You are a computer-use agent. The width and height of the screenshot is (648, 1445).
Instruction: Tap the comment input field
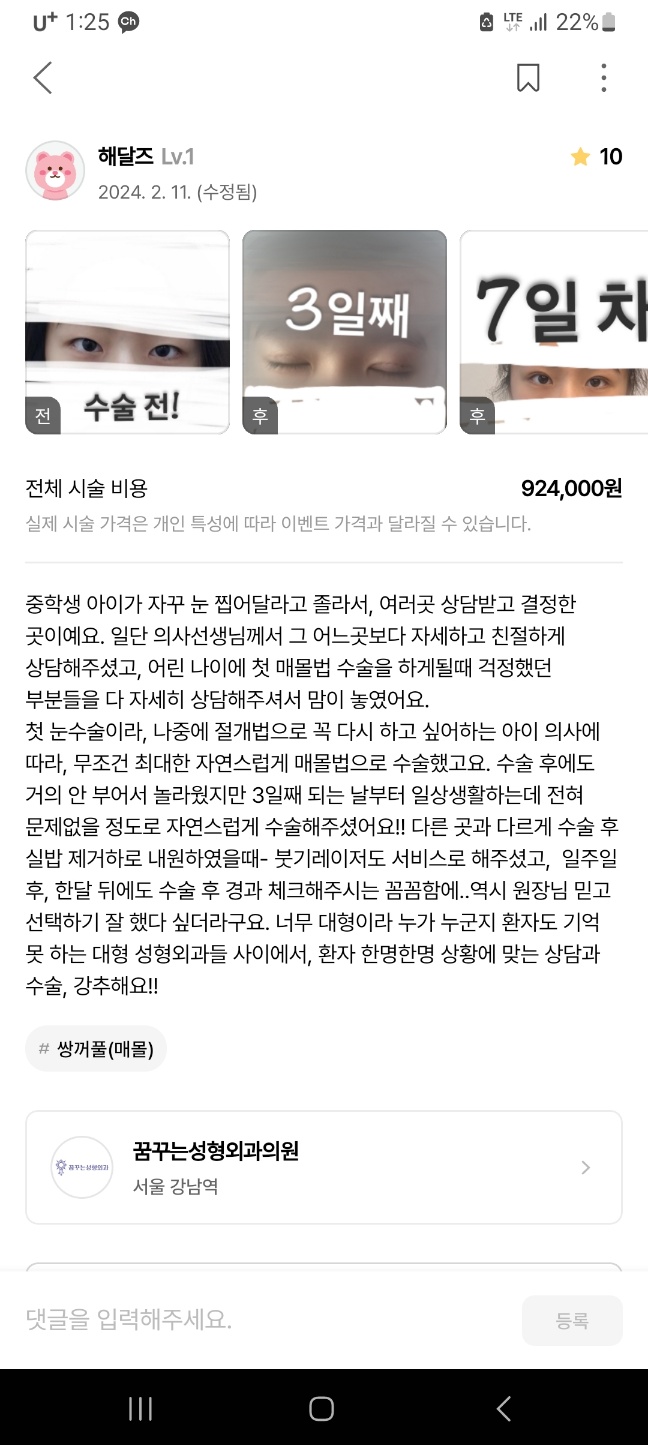click(x=265, y=1320)
